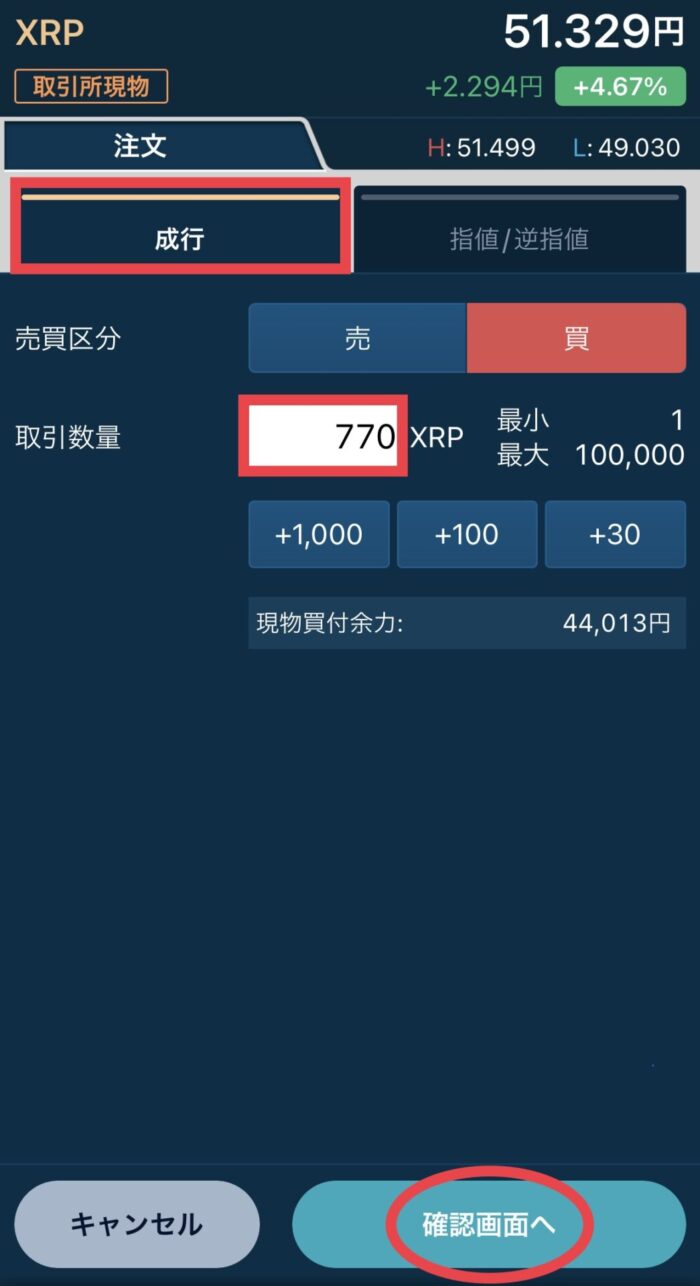
Task: Proceed with 確認画面へ button
Action: tap(489, 1224)
